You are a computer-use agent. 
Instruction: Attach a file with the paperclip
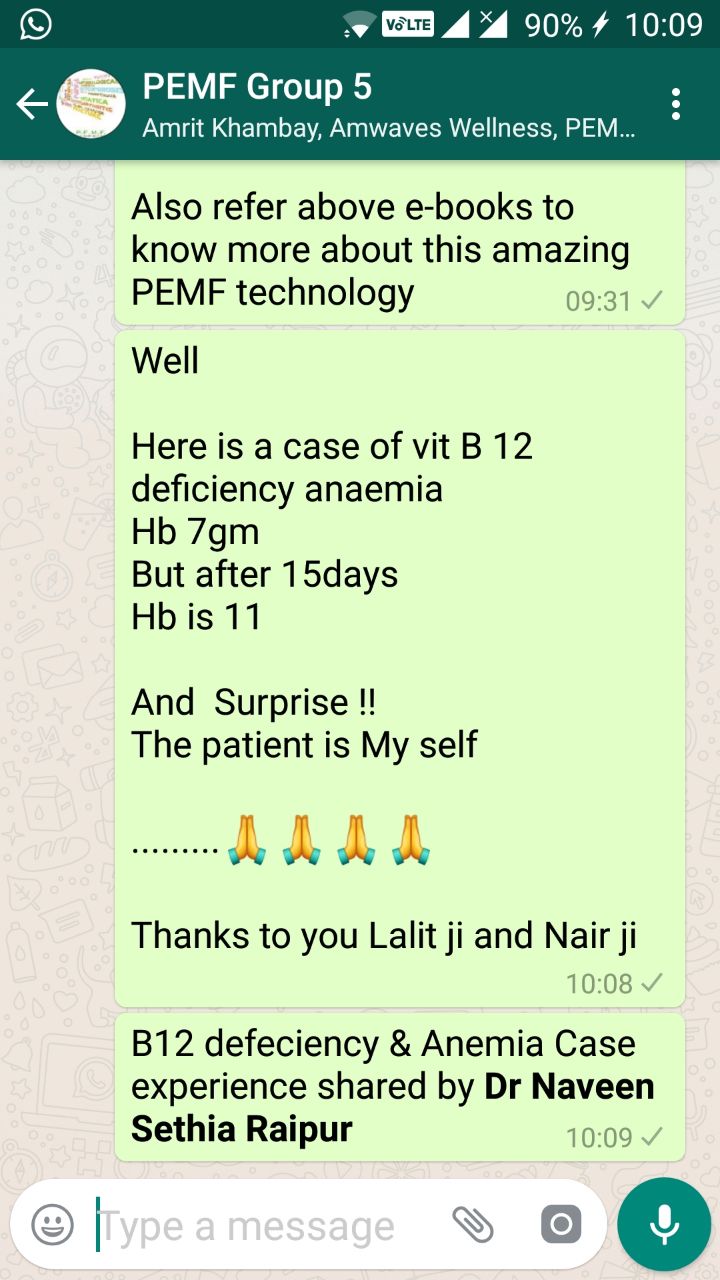click(x=472, y=1224)
